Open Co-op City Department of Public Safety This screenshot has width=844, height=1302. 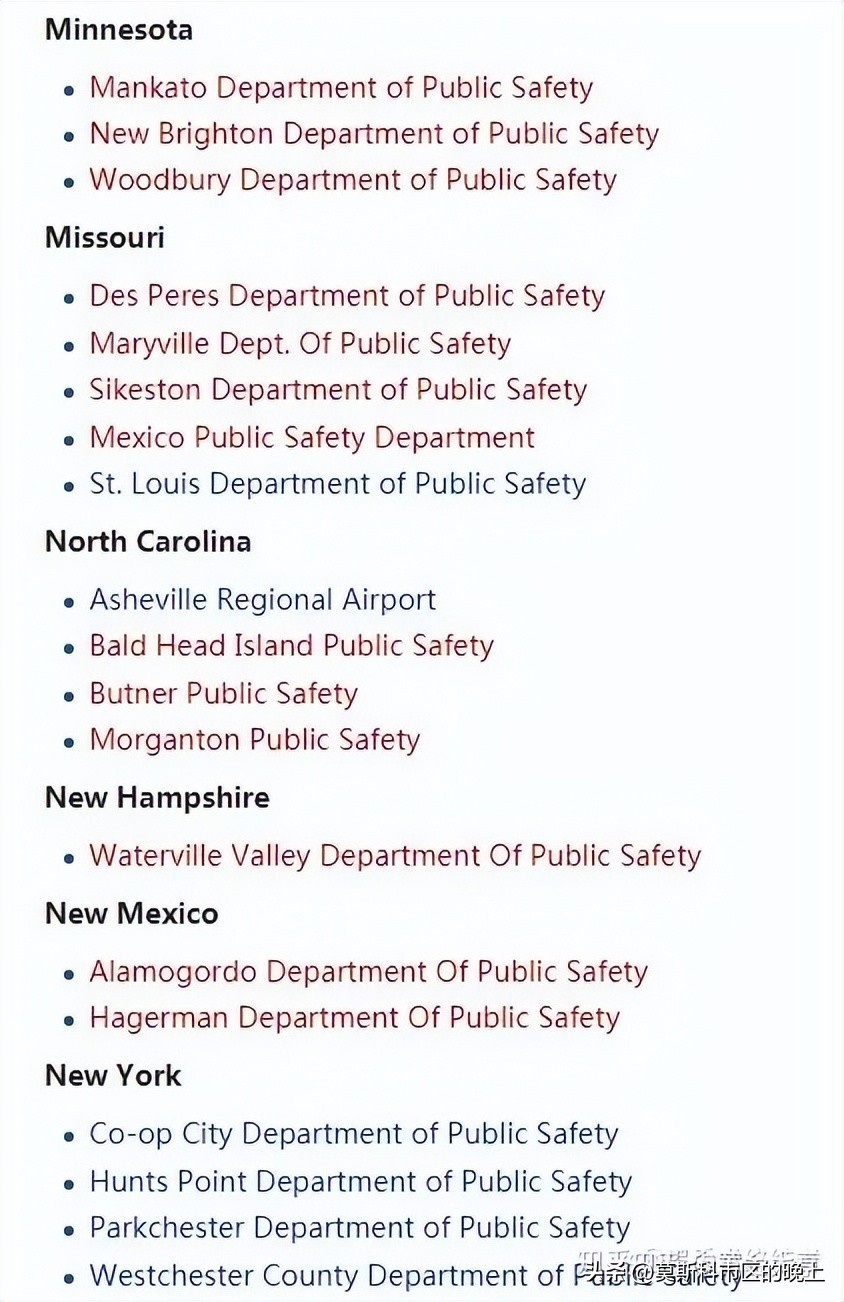(354, 1134)
